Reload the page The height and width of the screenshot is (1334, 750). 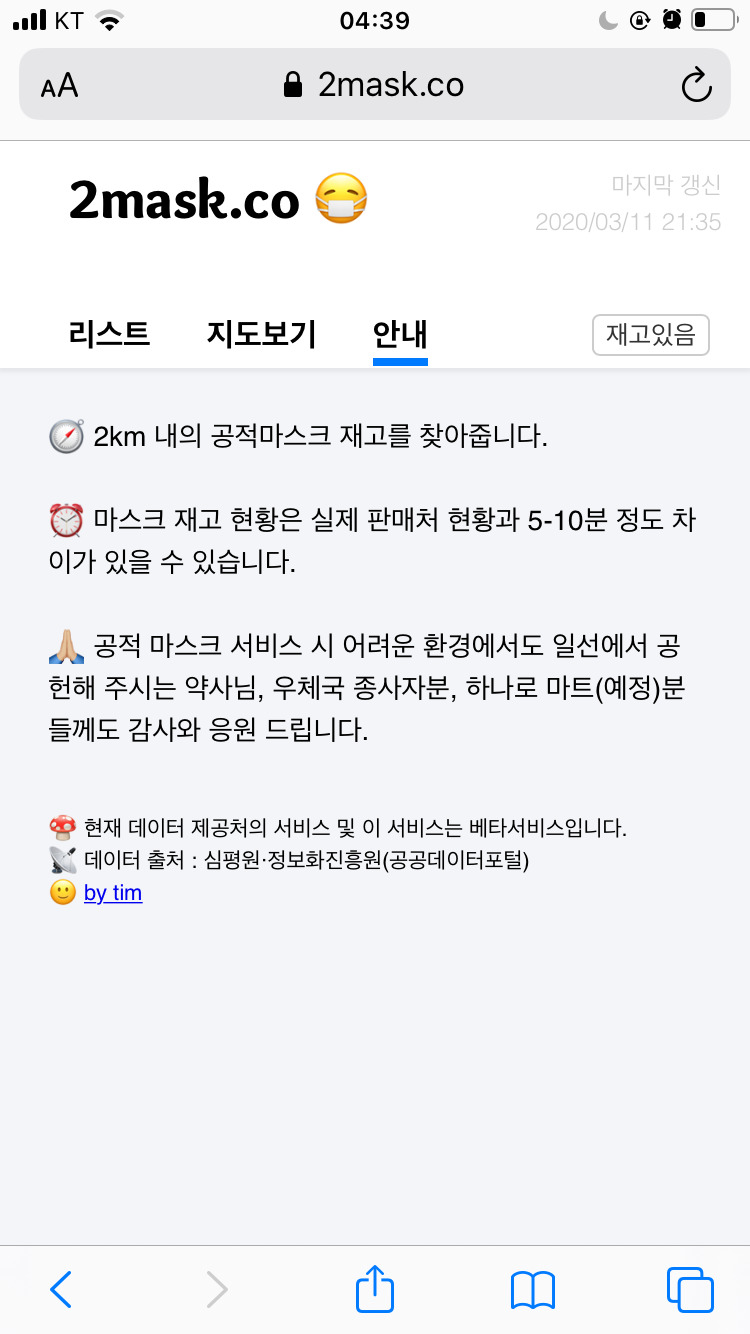[x=696, y=85]
